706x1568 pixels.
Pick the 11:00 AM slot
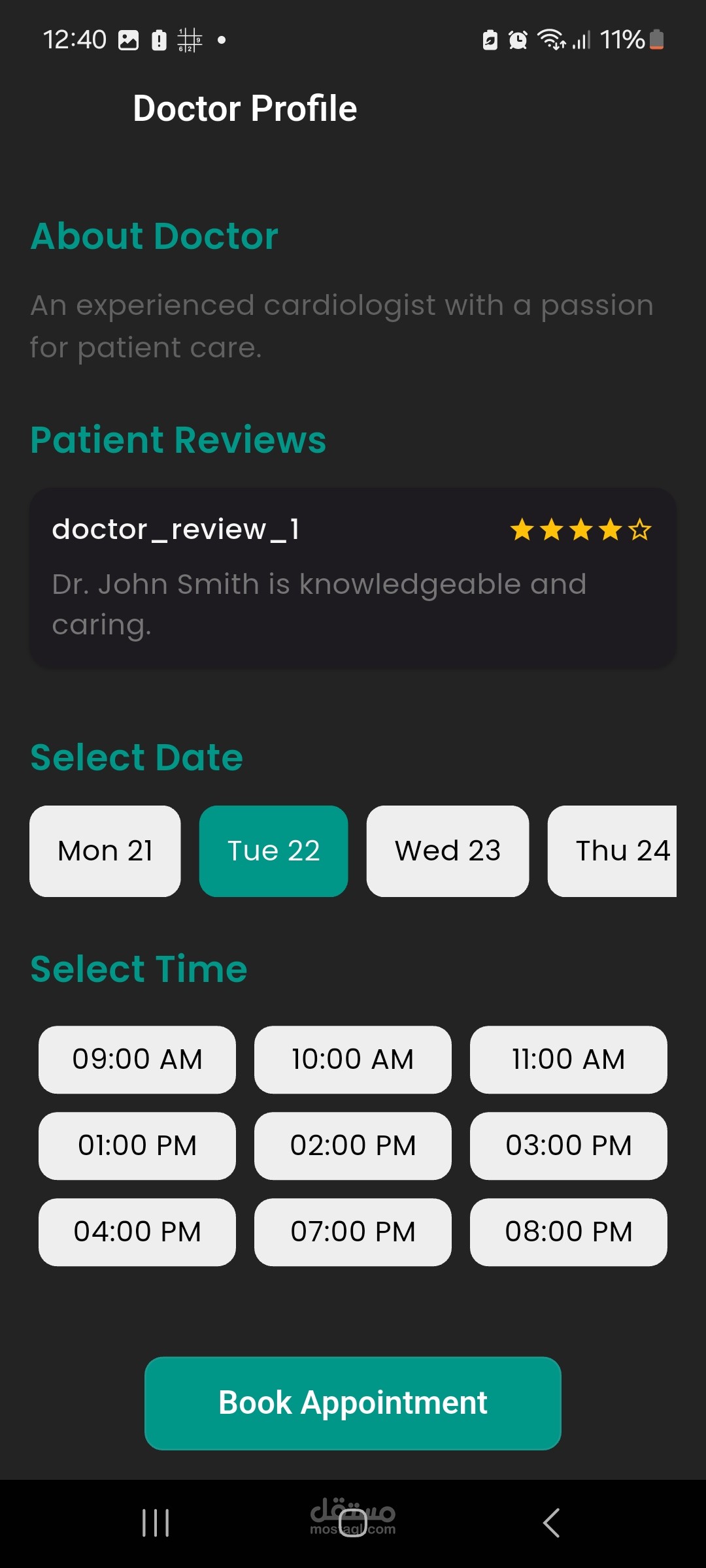pyautogui.click(x=568, y=1059)
